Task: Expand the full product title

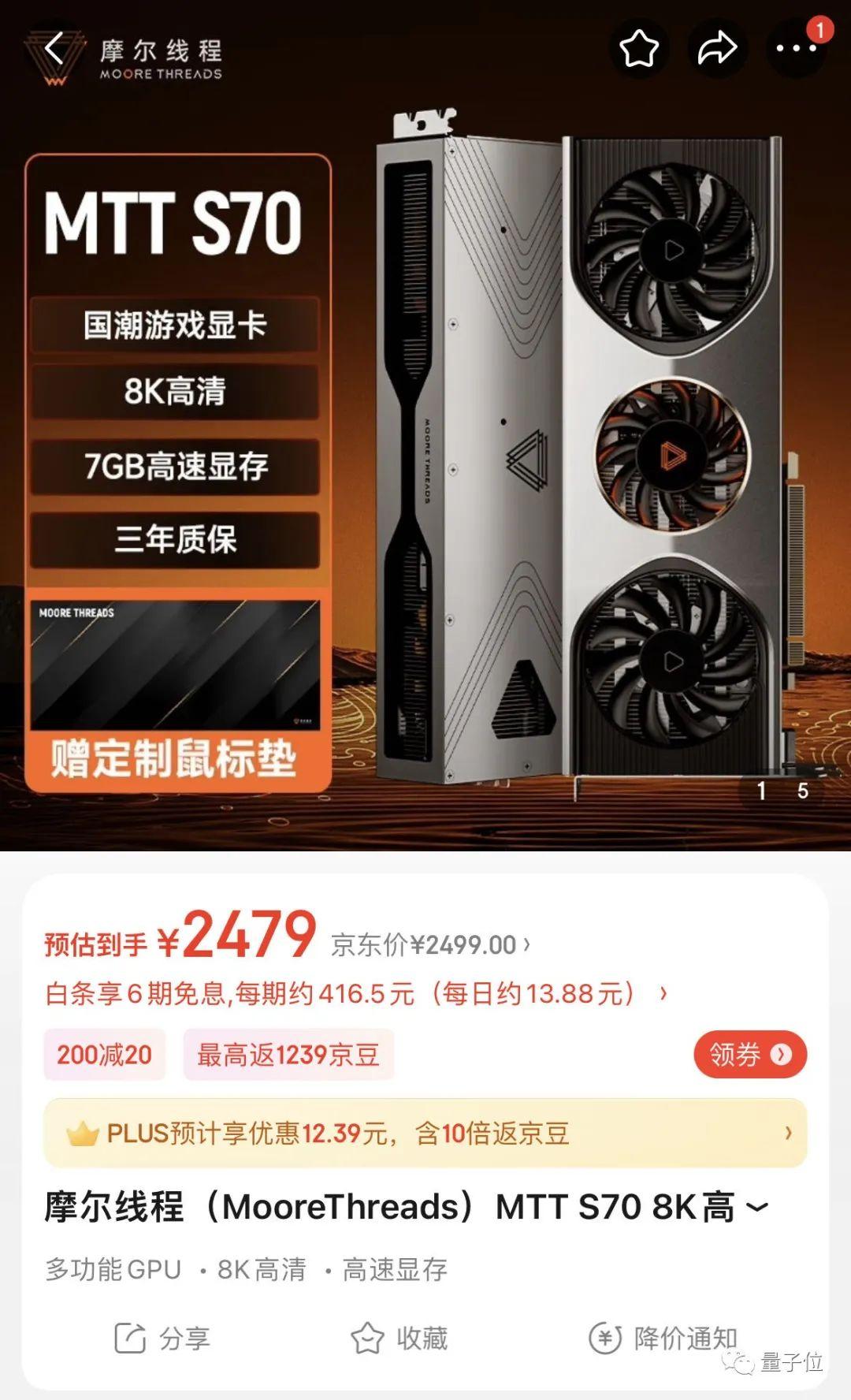Action: [756, 1207]
